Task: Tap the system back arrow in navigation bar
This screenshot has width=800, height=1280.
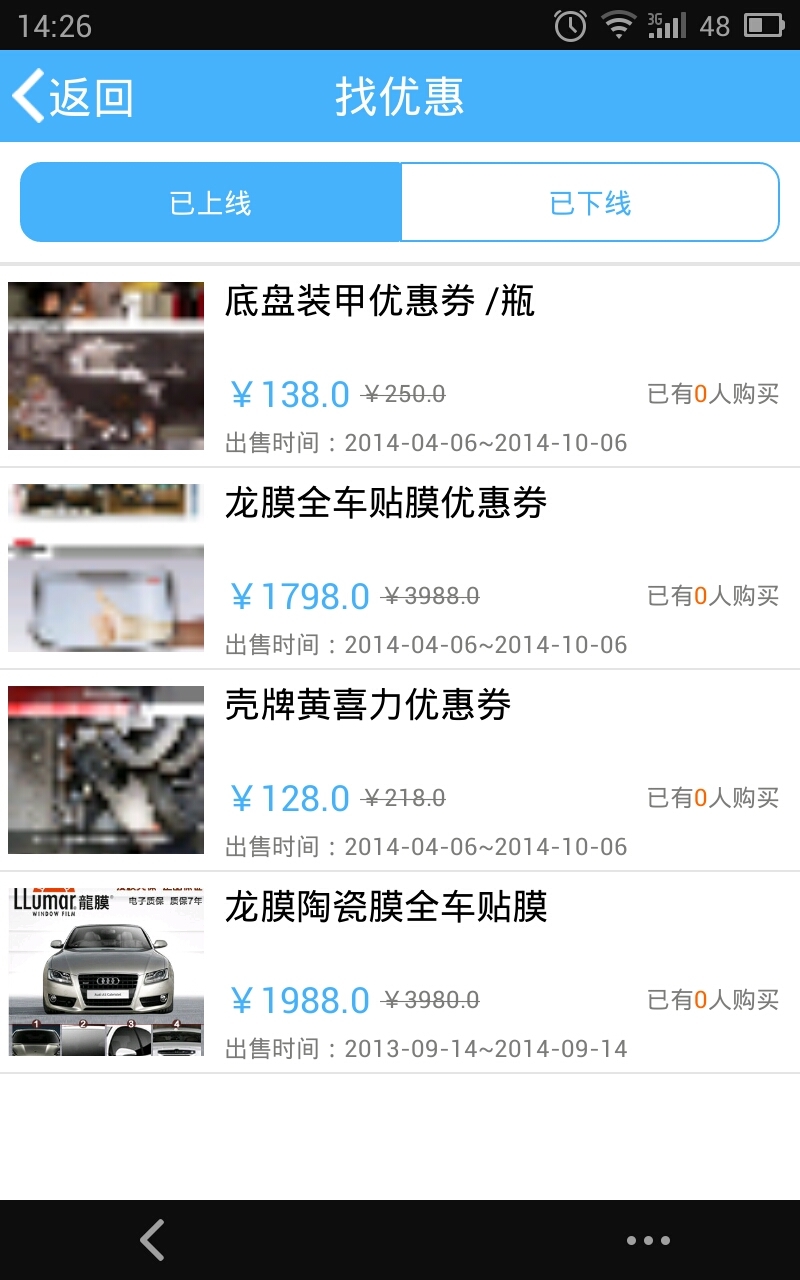Action: (x=152, y=1240)
